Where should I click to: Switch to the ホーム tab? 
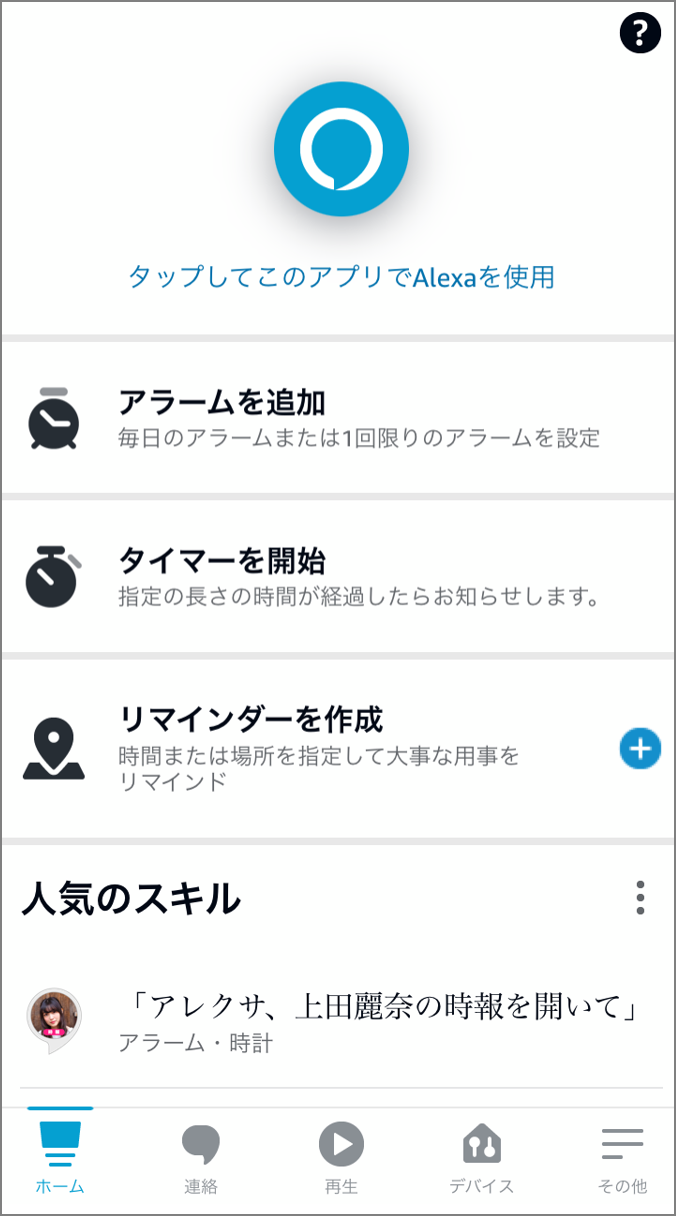(60, 1158)
